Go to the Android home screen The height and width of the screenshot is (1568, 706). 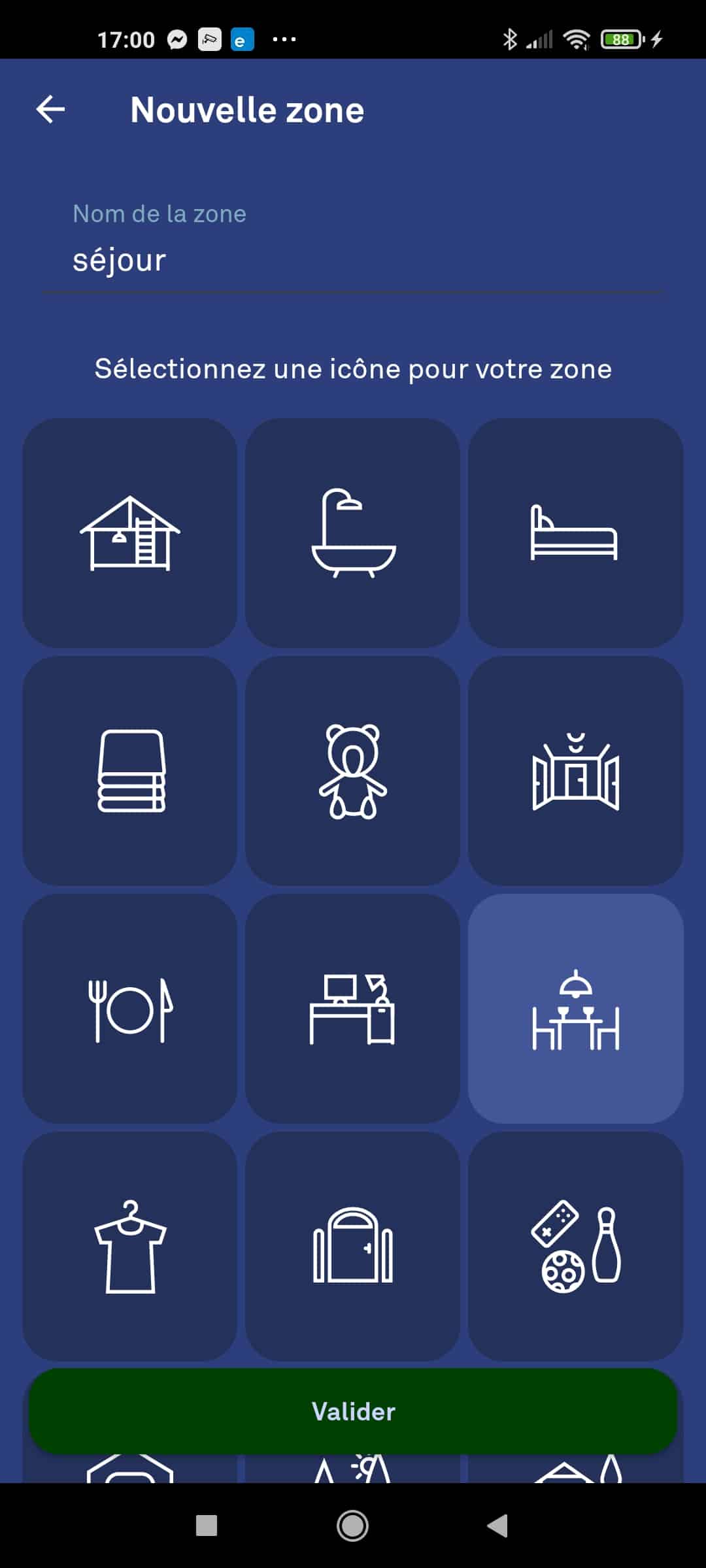[352, 1526]
